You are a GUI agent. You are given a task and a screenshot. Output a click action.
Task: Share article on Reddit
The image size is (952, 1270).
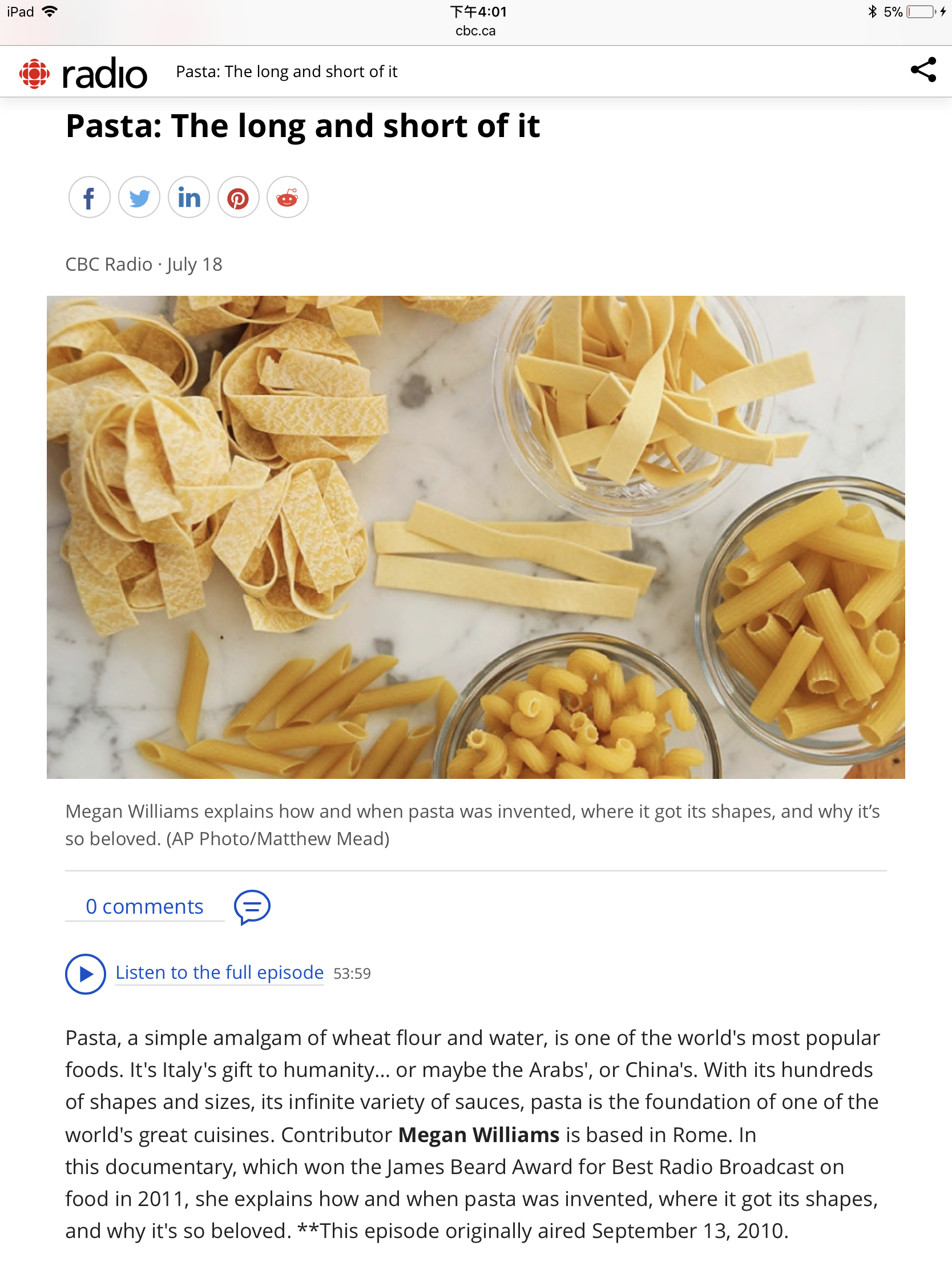[x=288, y=198]
